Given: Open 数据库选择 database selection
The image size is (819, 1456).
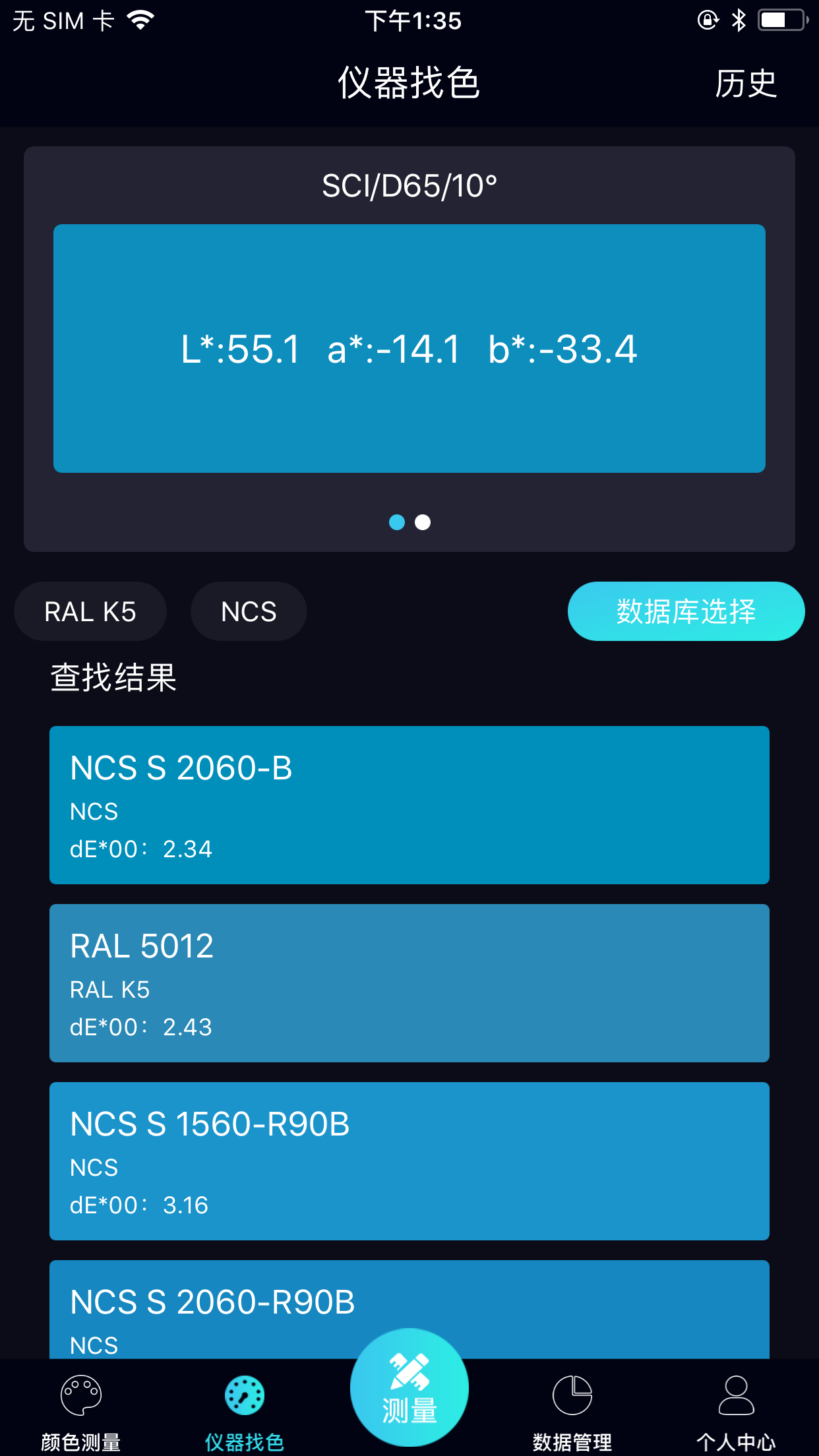Looking at the screenshot, I should pyautogui.click(x=686, y=611).
